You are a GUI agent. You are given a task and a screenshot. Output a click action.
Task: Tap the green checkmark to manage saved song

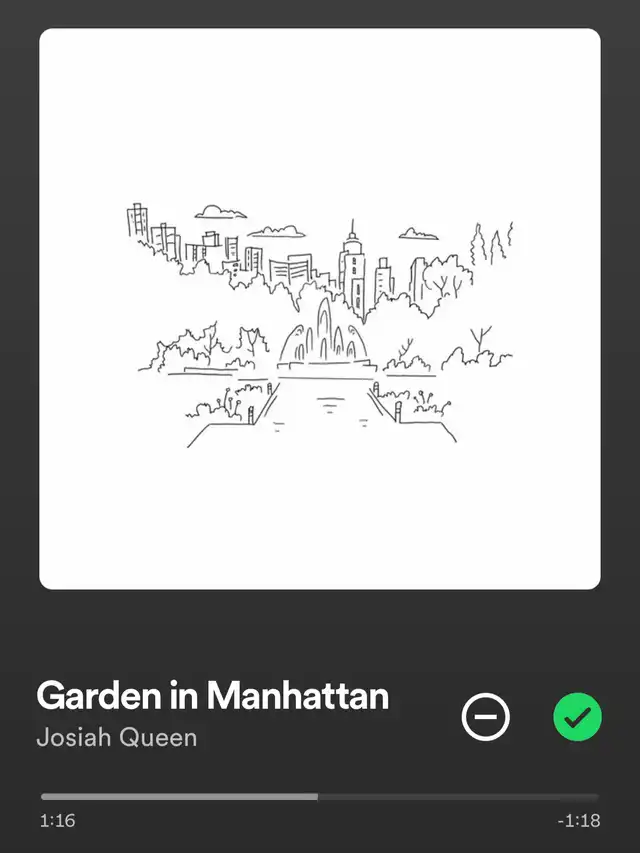[578, 716]
